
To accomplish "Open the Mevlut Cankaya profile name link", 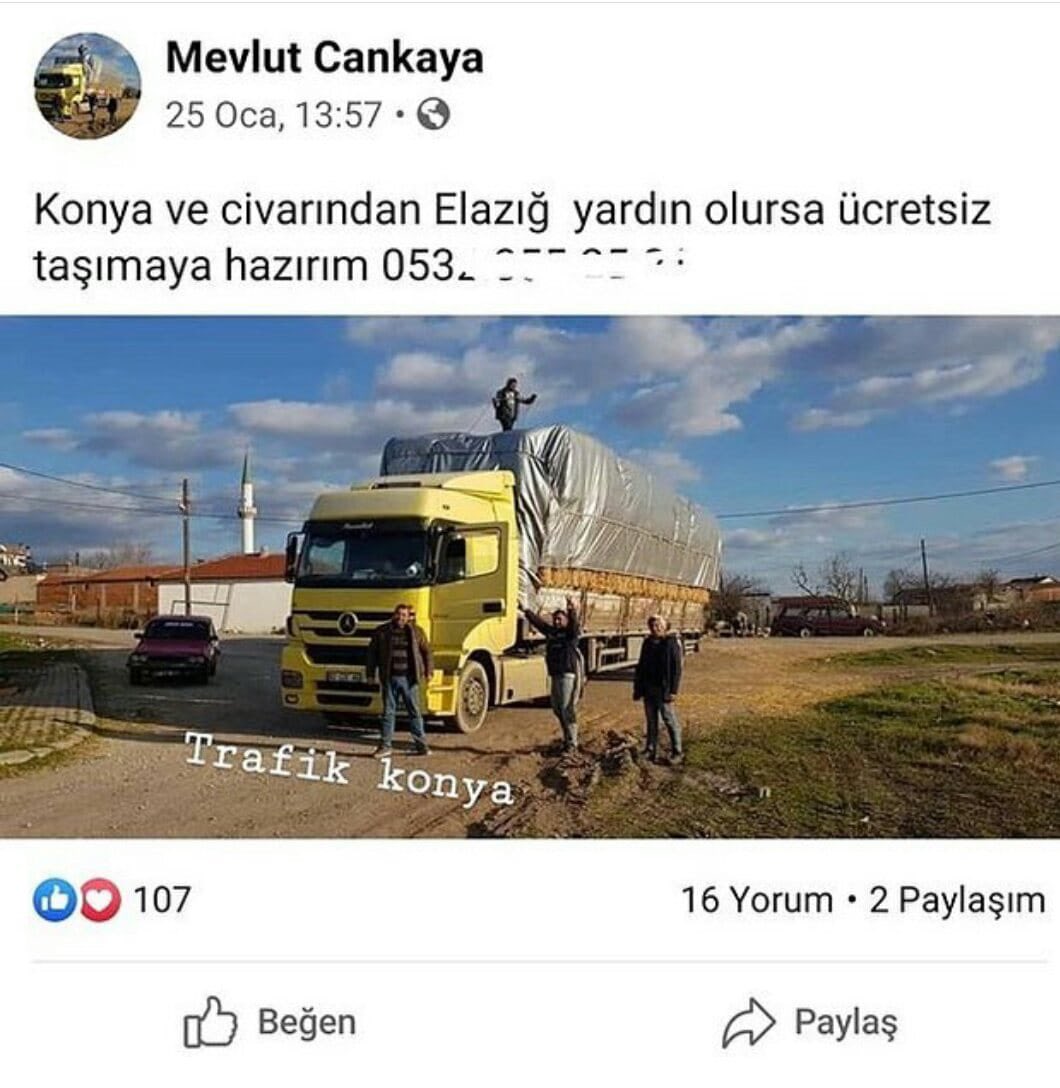I will 324,58.
